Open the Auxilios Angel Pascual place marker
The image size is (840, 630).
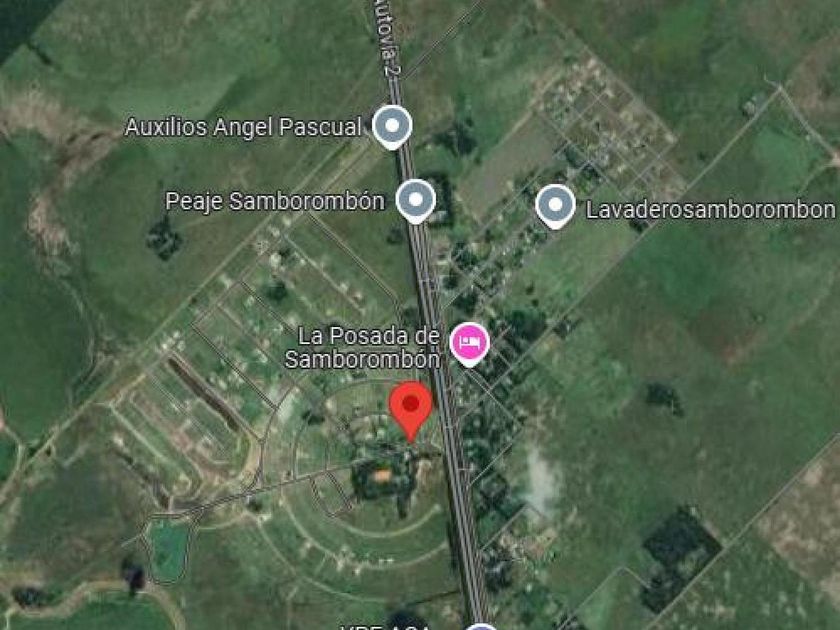pyautogui.click(x=392, y=126)
